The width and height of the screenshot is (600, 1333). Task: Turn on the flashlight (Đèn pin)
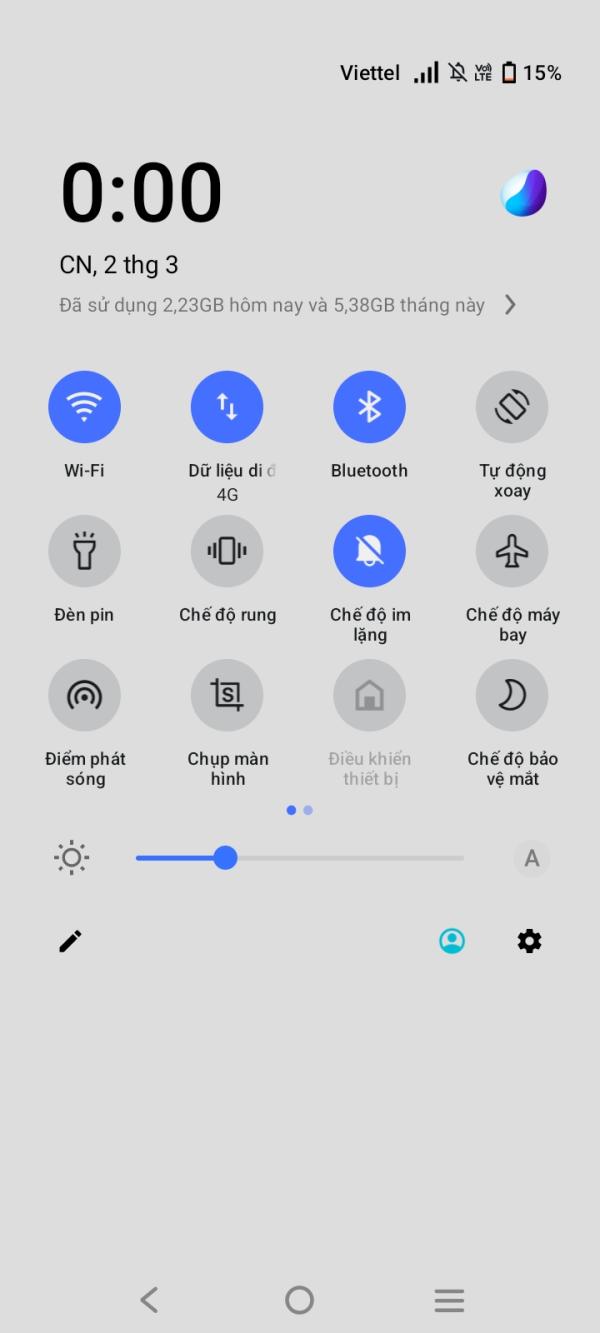pos(85,551)
